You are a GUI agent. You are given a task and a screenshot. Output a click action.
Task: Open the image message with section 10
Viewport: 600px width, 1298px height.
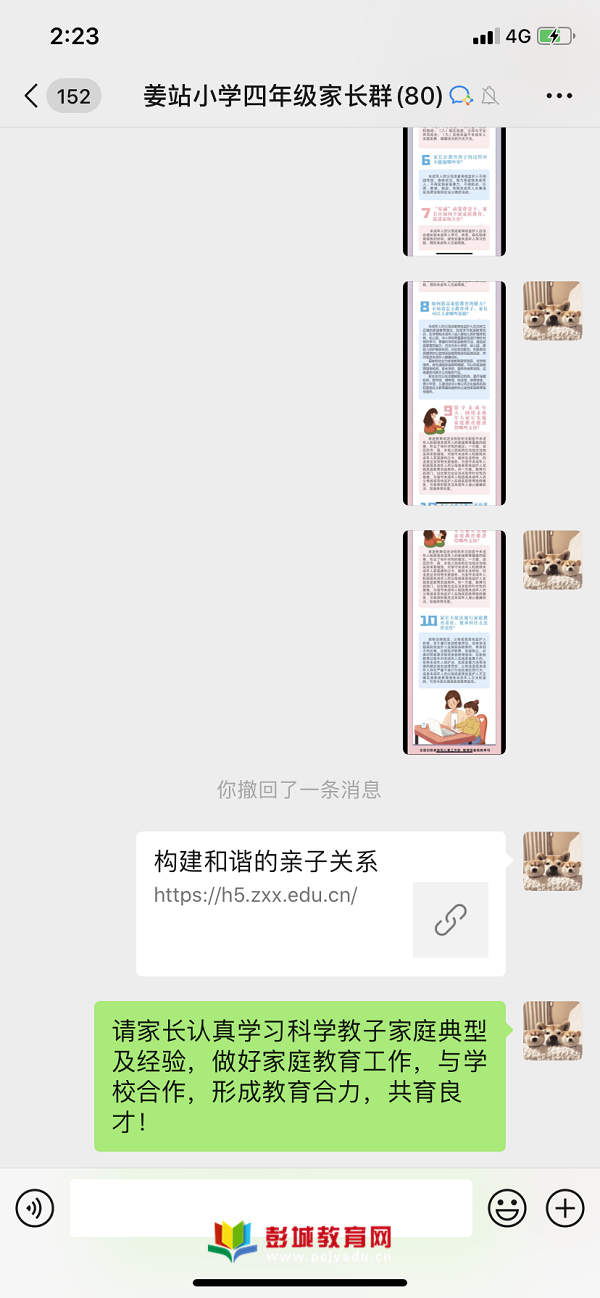[x=454, y=642]
